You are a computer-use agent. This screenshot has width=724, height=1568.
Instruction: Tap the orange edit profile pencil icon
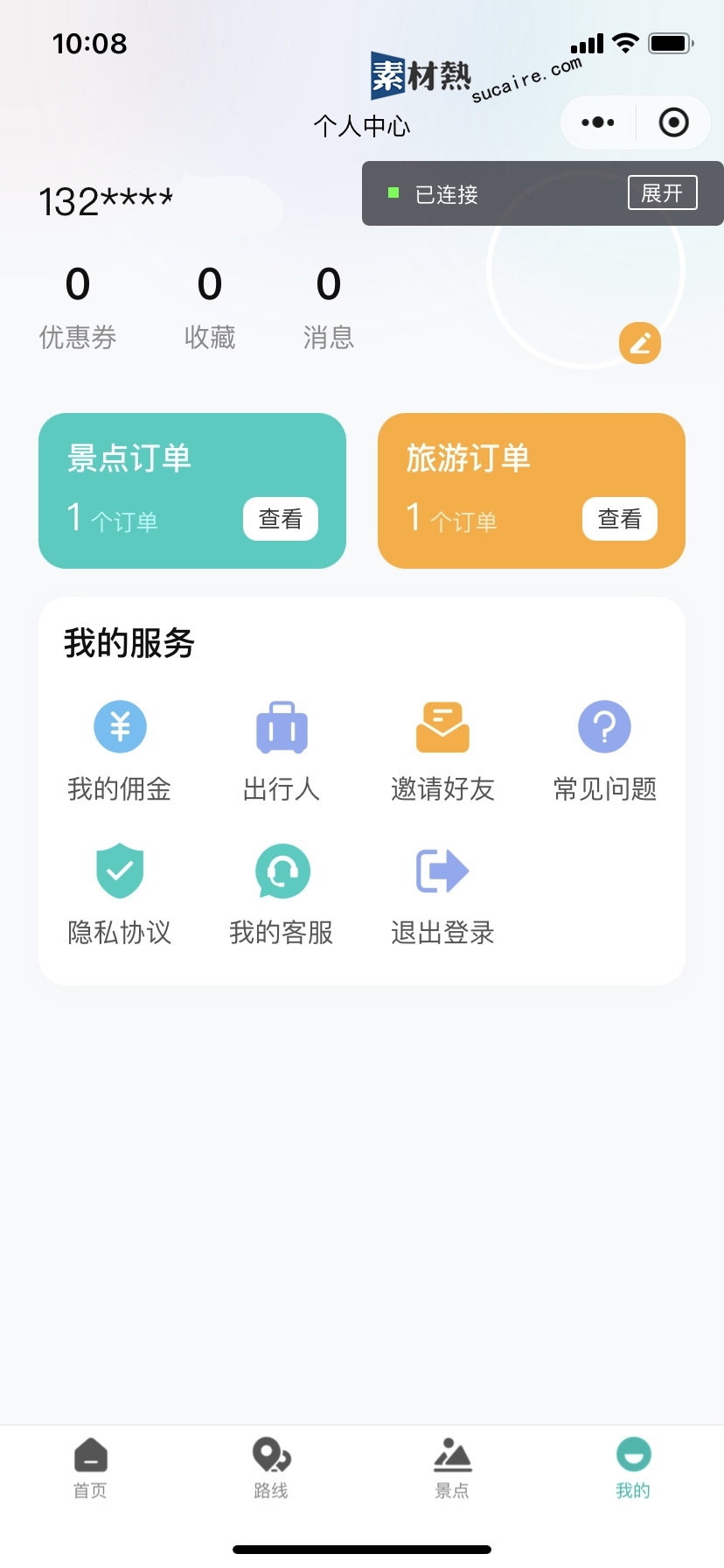click(640, 343)
